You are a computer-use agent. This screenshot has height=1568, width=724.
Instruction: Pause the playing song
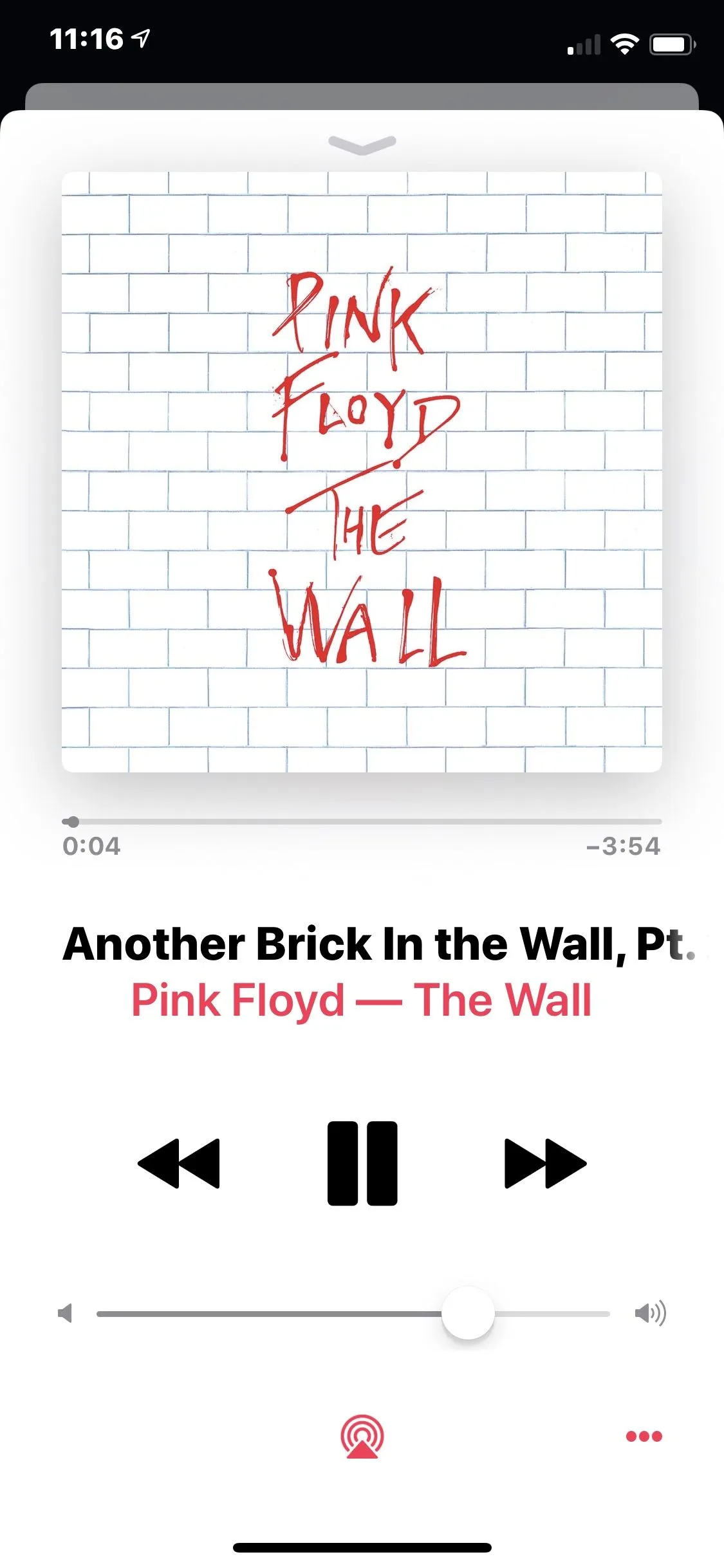(362, 1162)
